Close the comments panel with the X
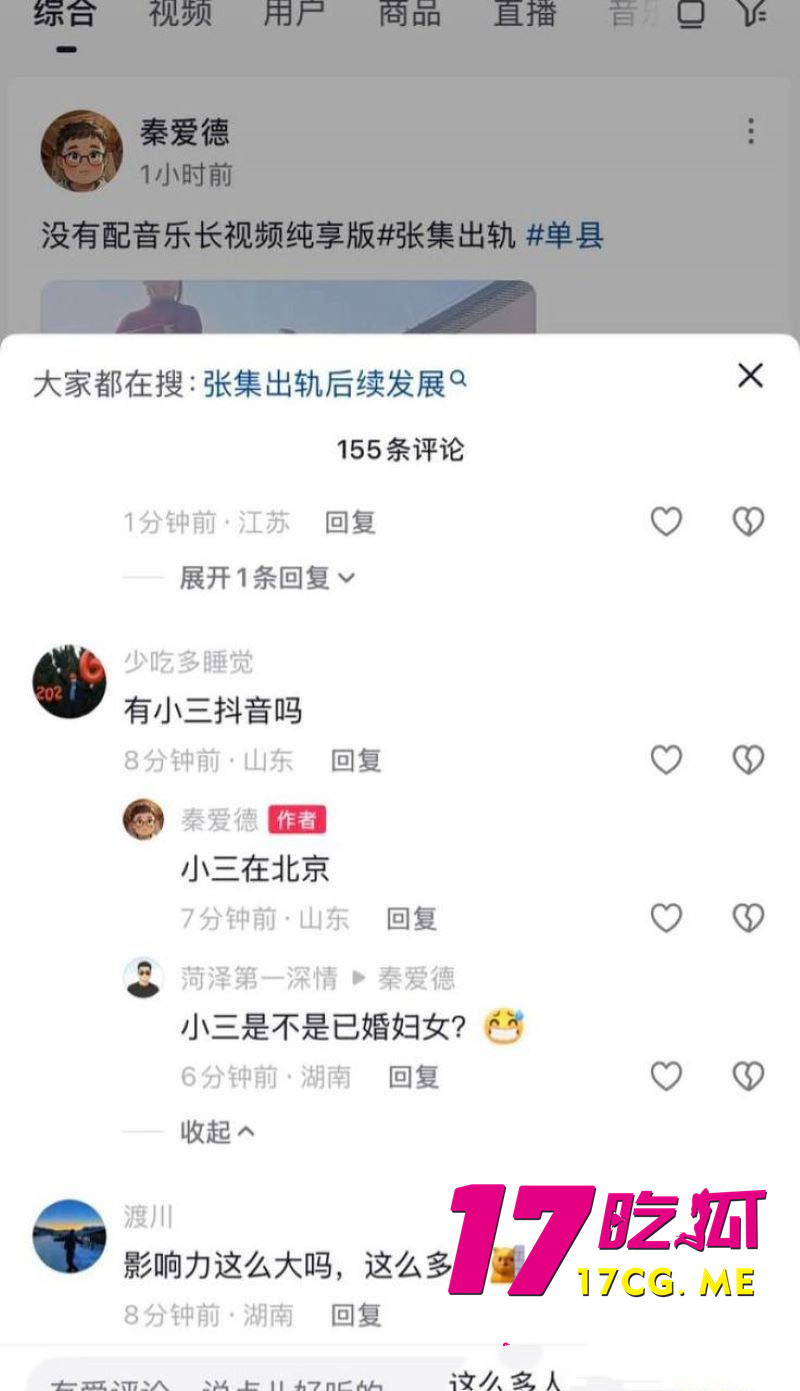The width and height of the screenshot is (800, 1391). 749,376
